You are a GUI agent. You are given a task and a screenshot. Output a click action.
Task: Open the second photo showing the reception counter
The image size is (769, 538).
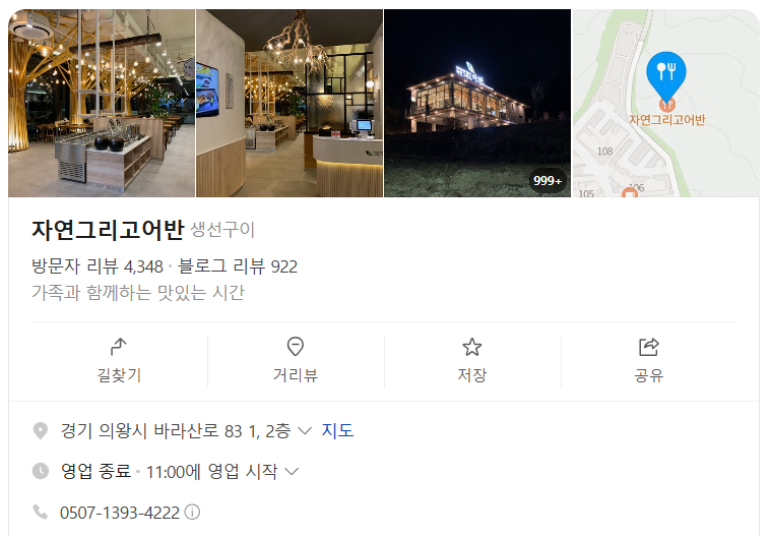pyautogui.click(x=289, y=103)
